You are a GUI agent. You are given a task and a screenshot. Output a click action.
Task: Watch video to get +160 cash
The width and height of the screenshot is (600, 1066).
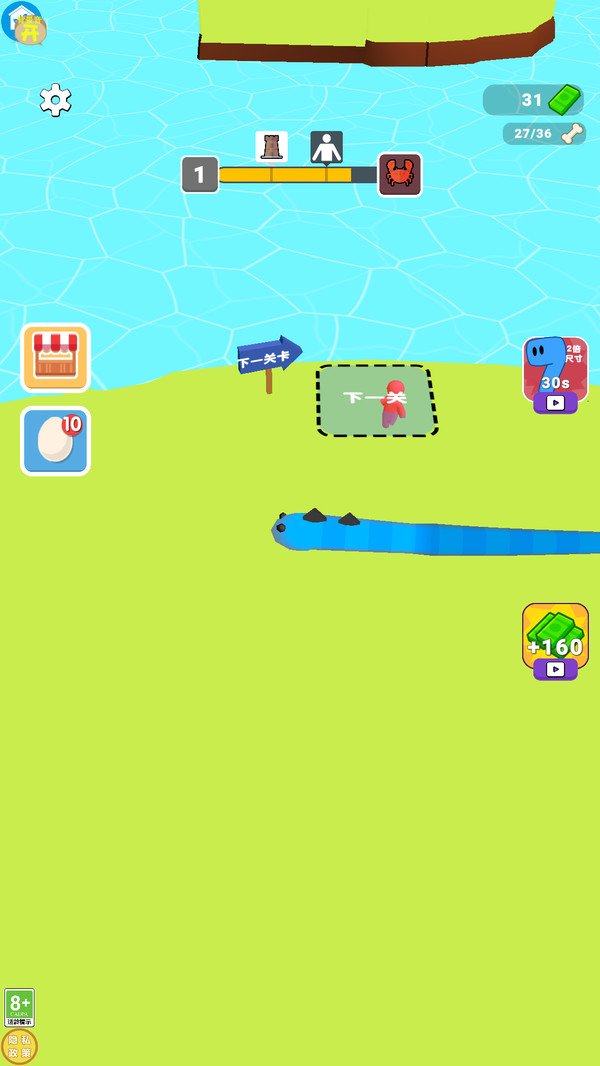click(x=555, y=642)
